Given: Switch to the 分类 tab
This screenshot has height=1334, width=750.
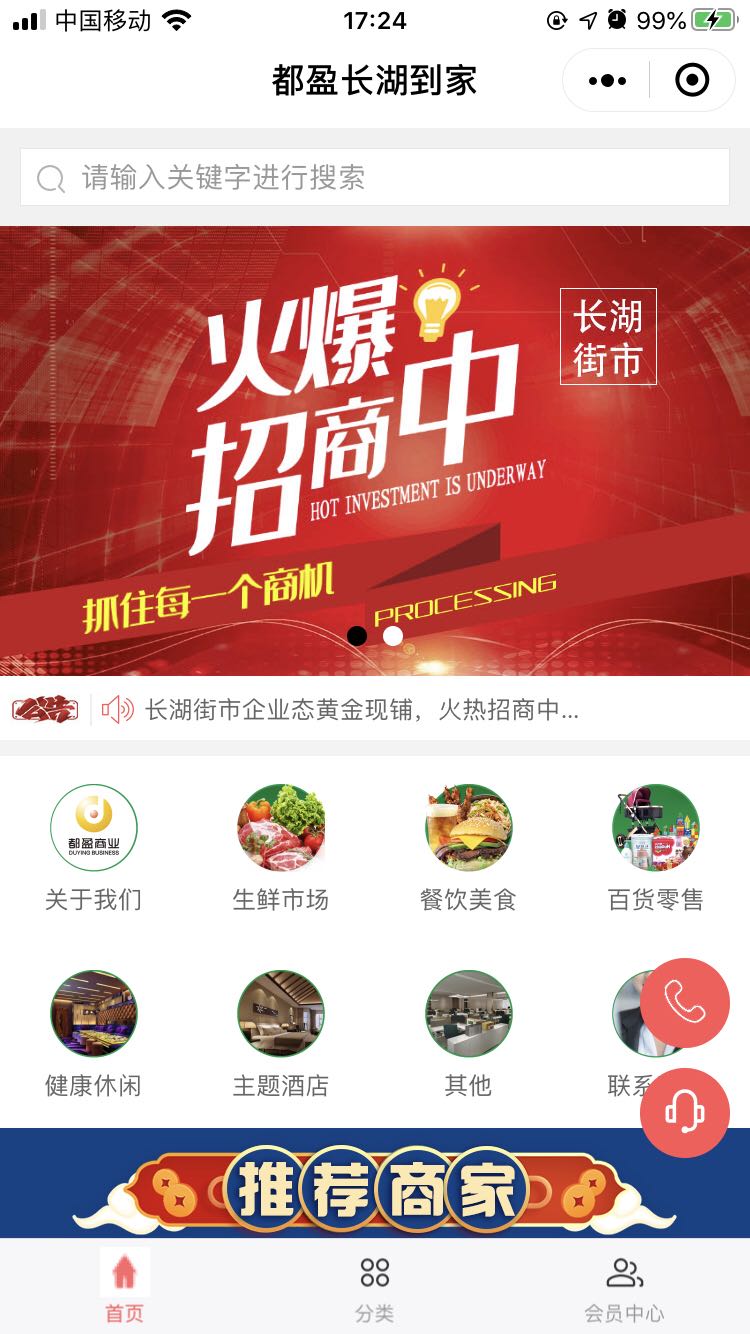Looking at the screenshot, I should point(375,1288).
